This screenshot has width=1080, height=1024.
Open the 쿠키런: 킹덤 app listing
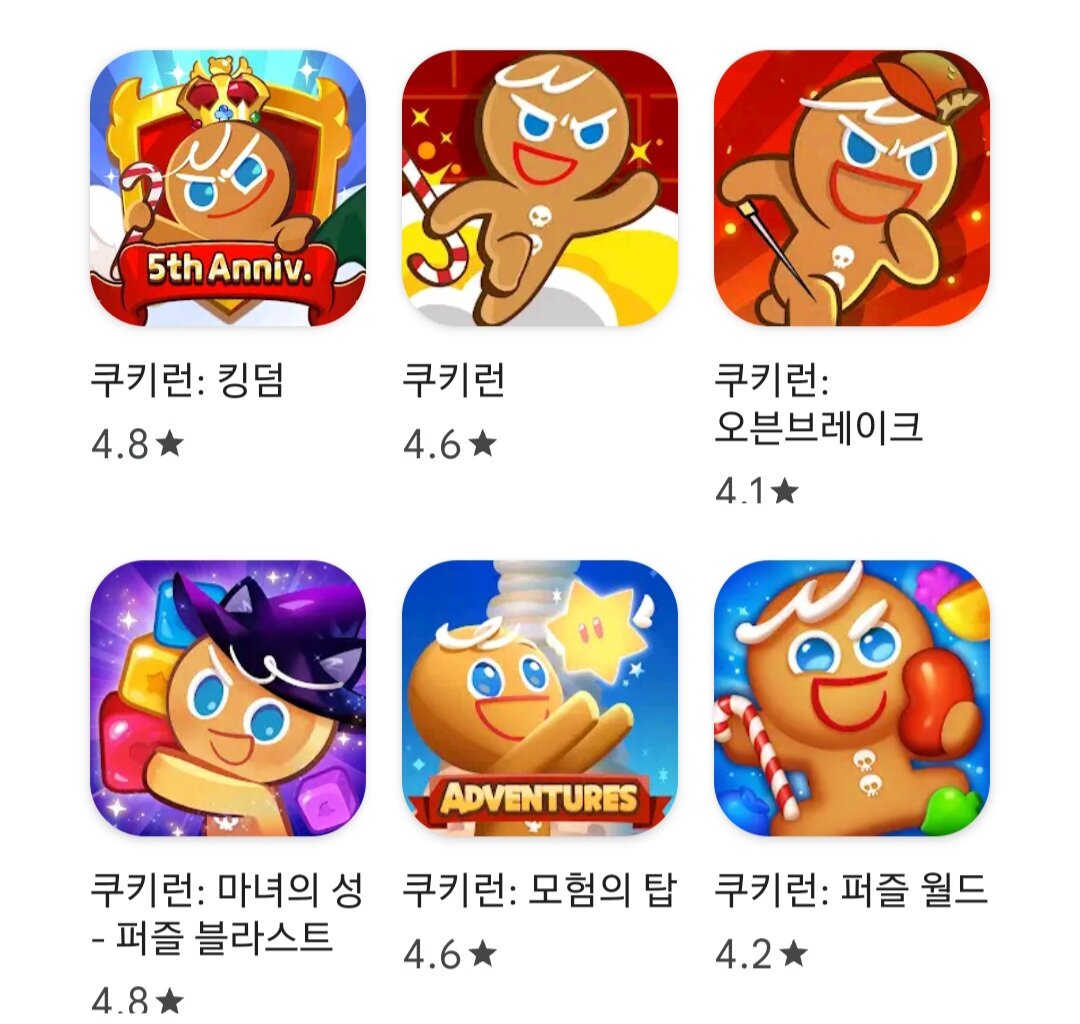coord(228,188)
